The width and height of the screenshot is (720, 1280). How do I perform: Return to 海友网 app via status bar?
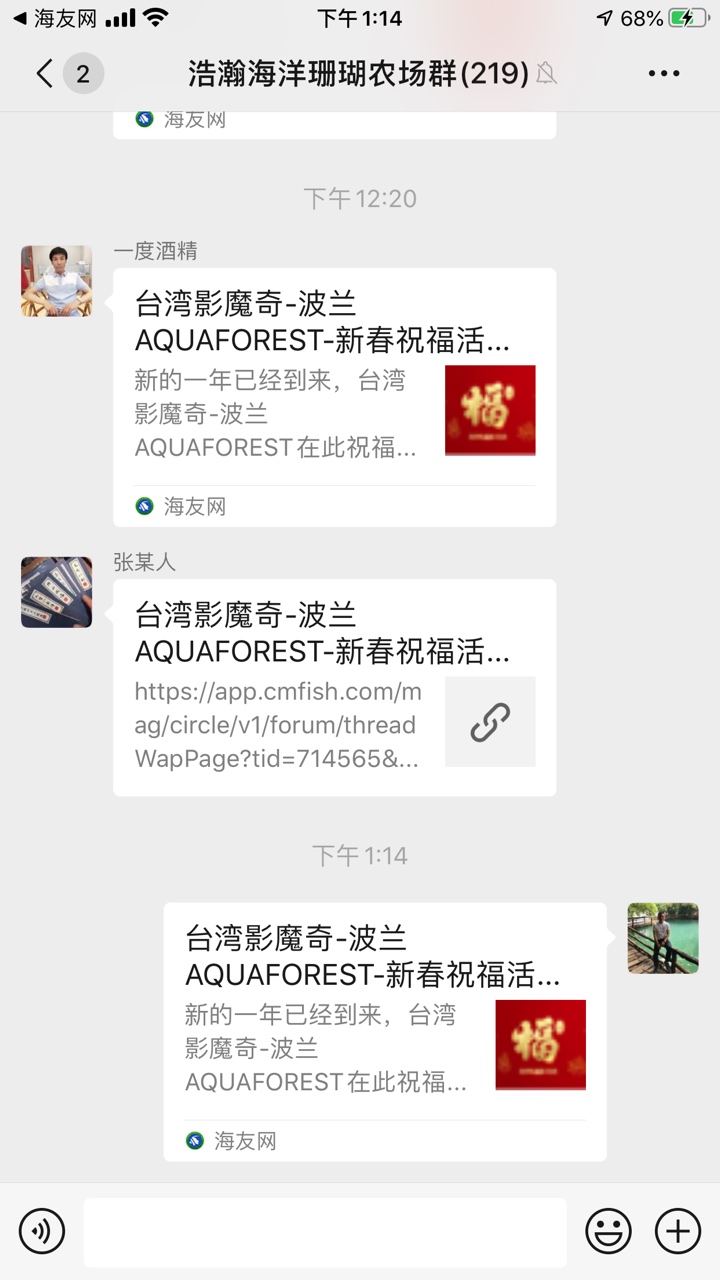(48, 18)
